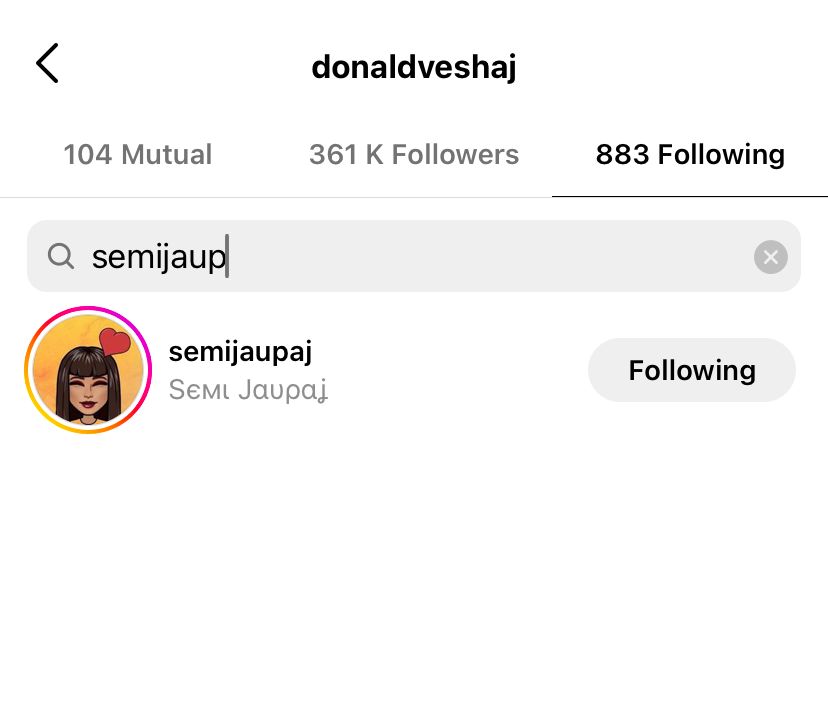The width and height of the screenshot is (828, 716).
Task: Switch to the 104 Mutual tab
Action: (x=138, y=155)
